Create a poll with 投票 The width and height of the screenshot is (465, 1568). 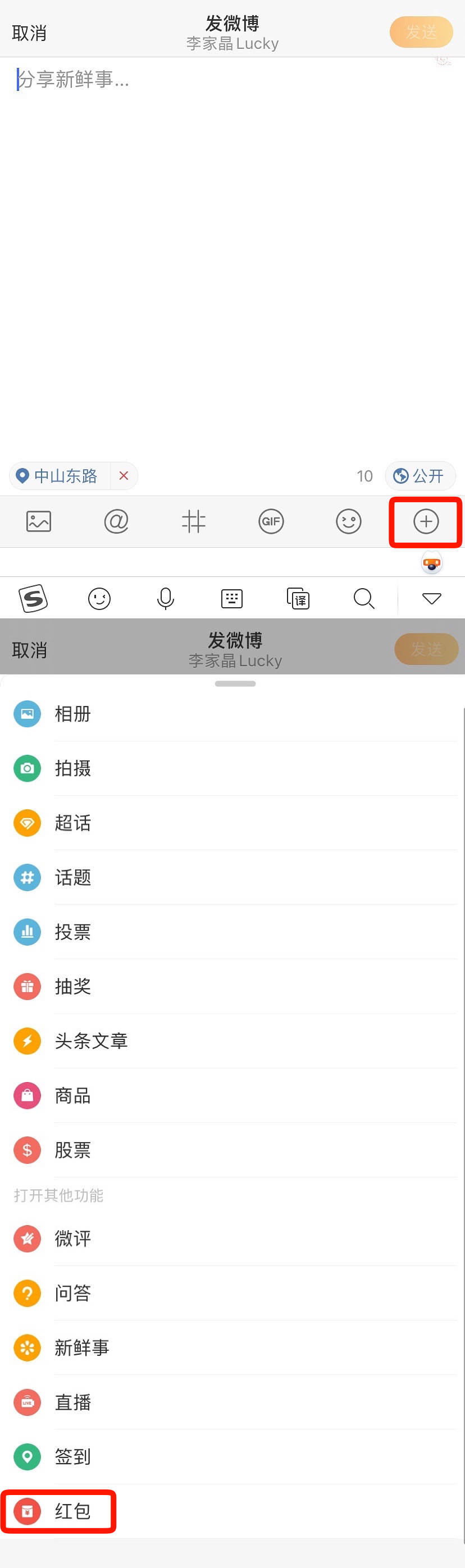pyautogui.click(x=73, y=932)
